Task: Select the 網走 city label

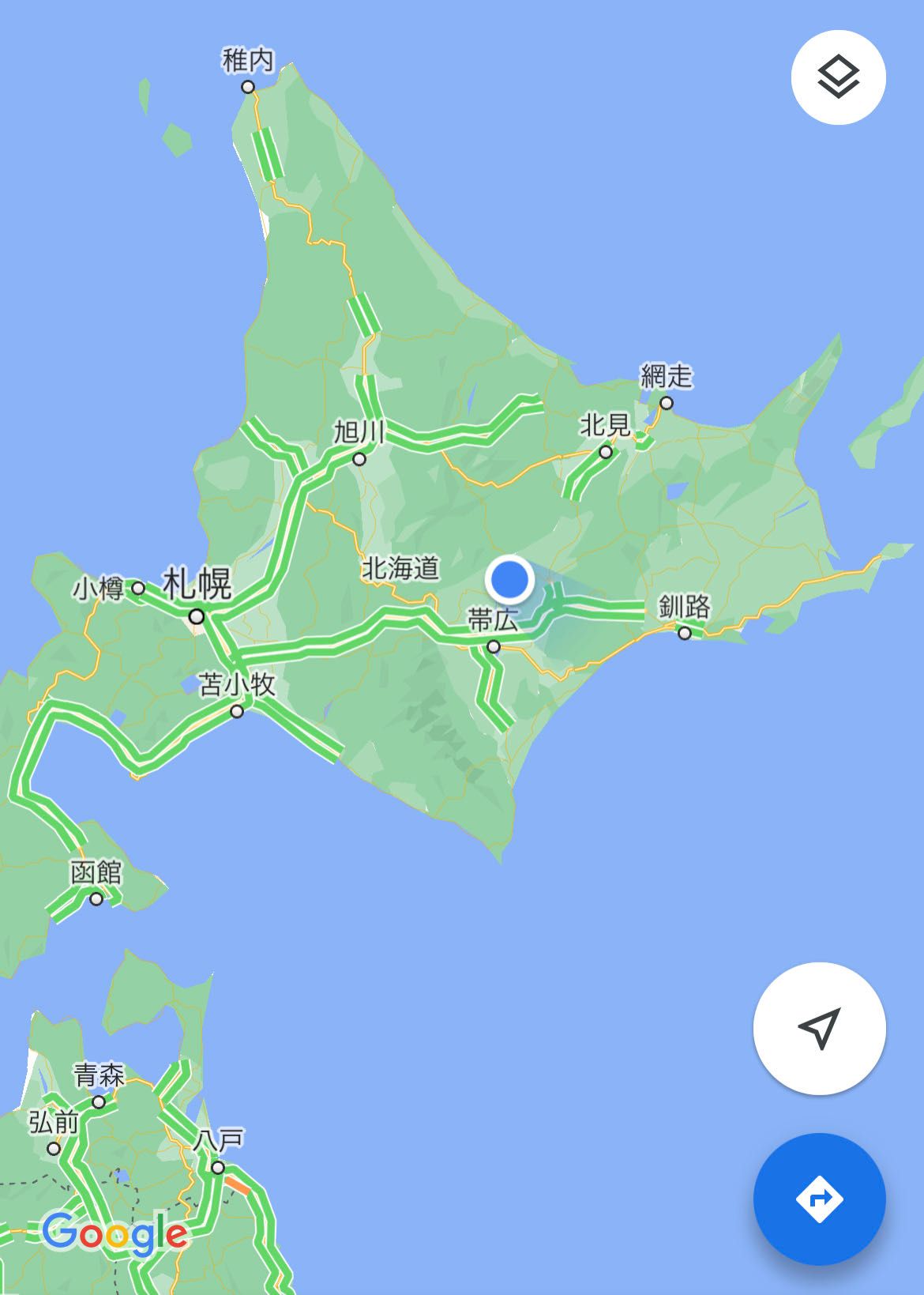Action: 667,376
